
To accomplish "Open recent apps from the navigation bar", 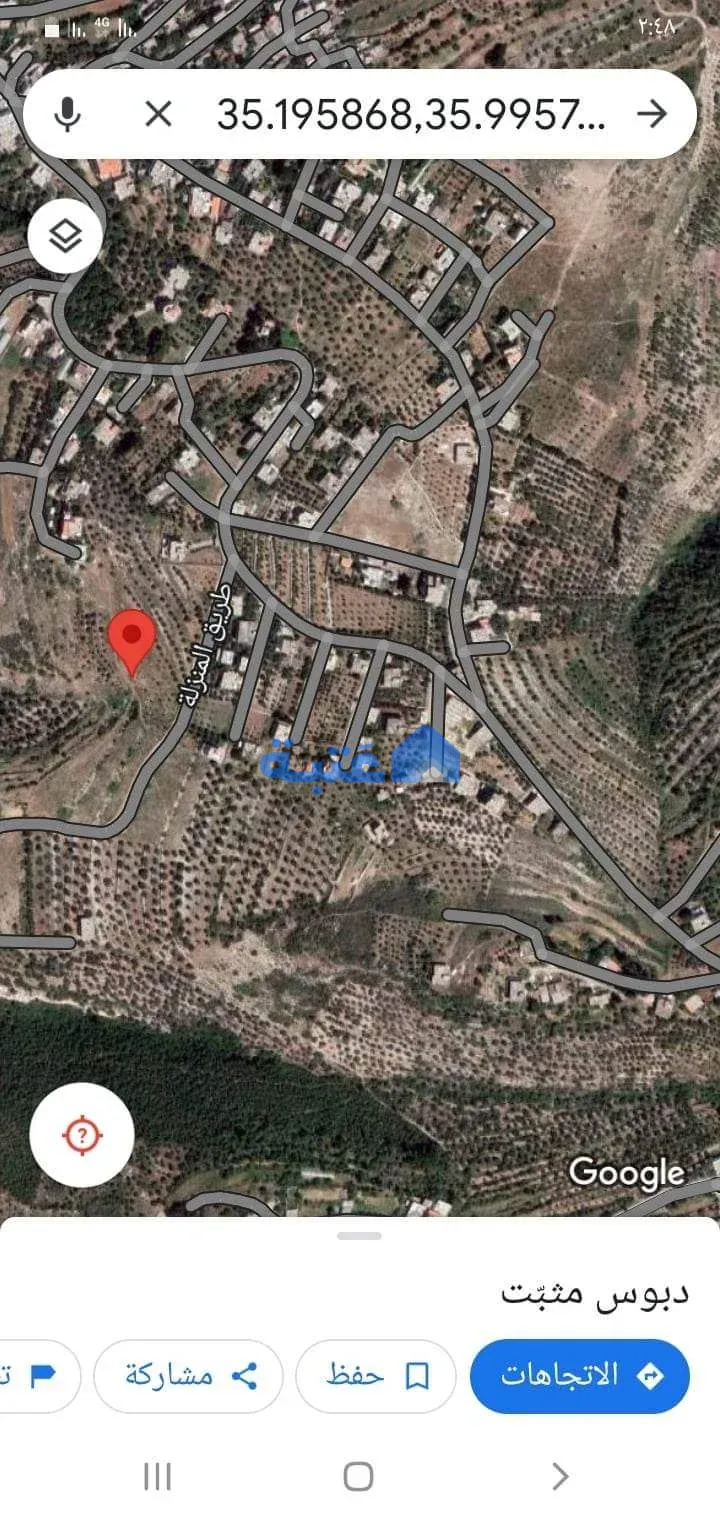I will 158,1476.
